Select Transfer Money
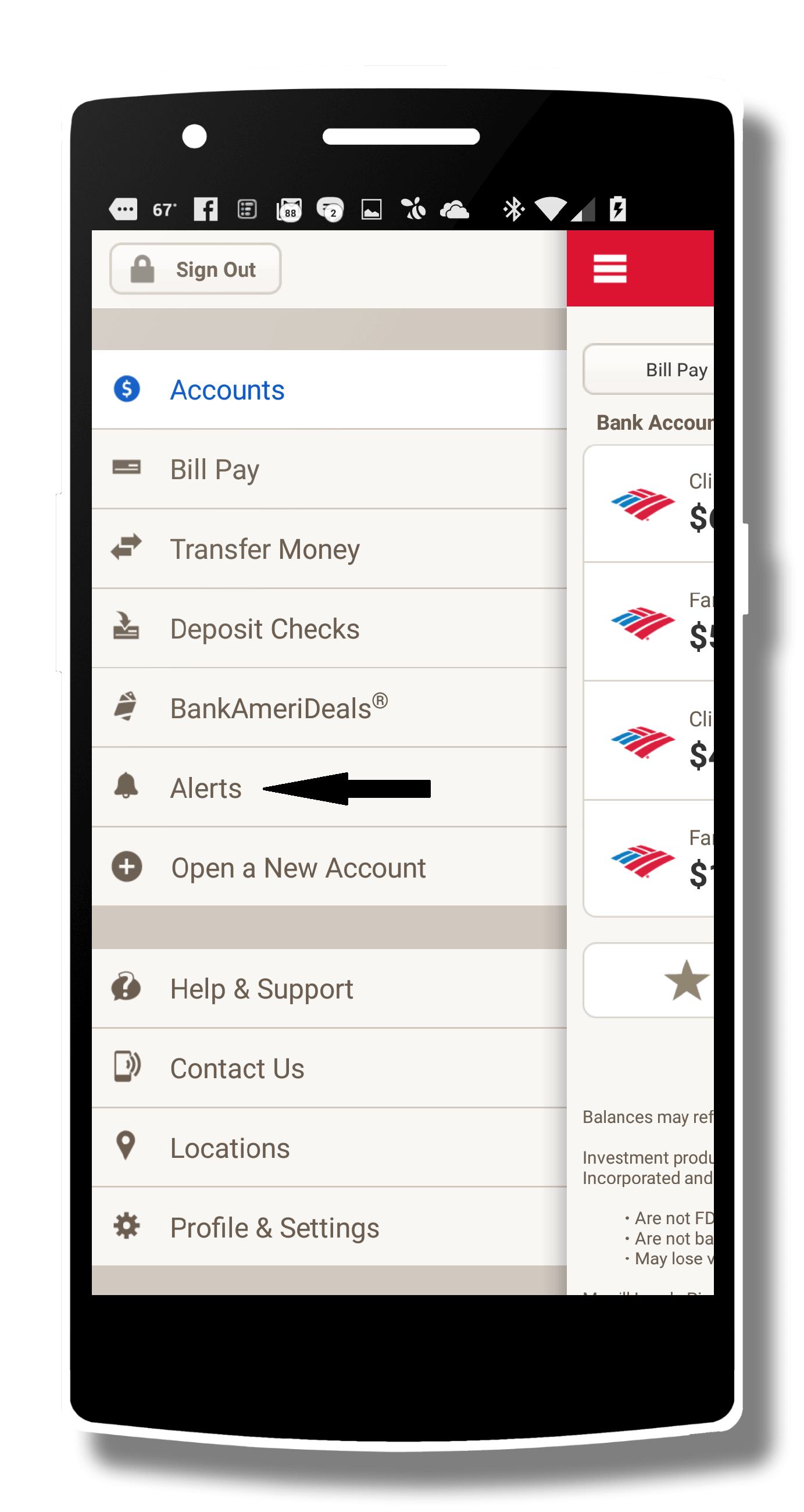Viewport: 804px width, 1512px height. (328, 549)
